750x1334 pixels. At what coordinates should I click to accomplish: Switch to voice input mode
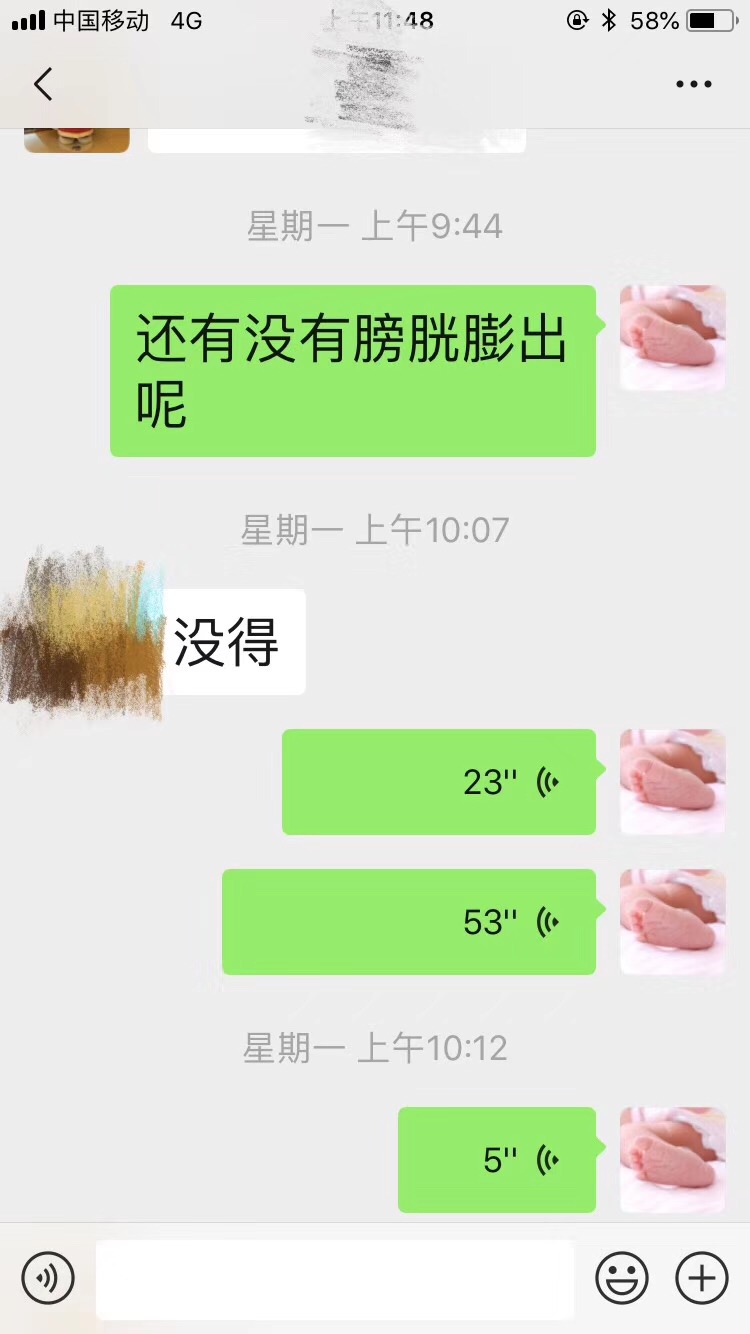[x=48, y=1278]
